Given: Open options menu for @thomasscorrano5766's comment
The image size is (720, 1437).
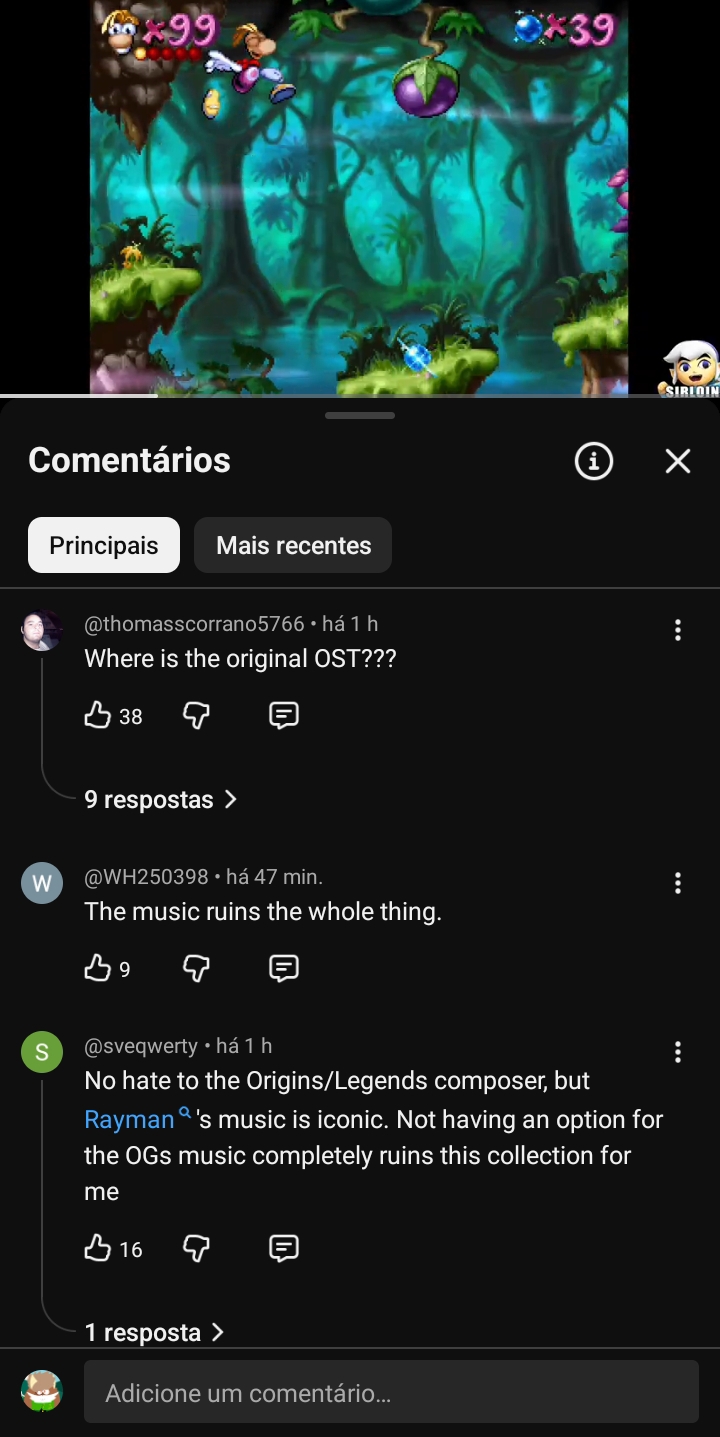Looking at the screenshot, I should click(678, 630).
